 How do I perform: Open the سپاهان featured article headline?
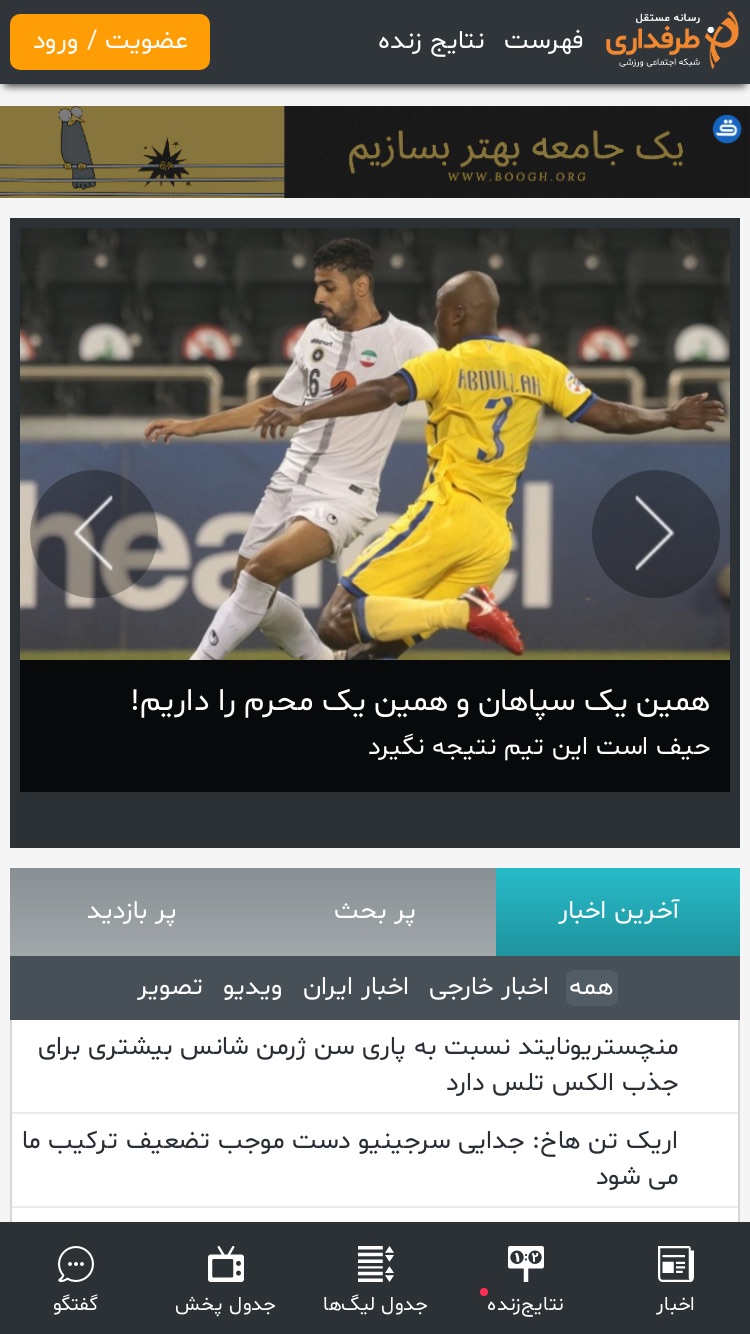point(420,701)
